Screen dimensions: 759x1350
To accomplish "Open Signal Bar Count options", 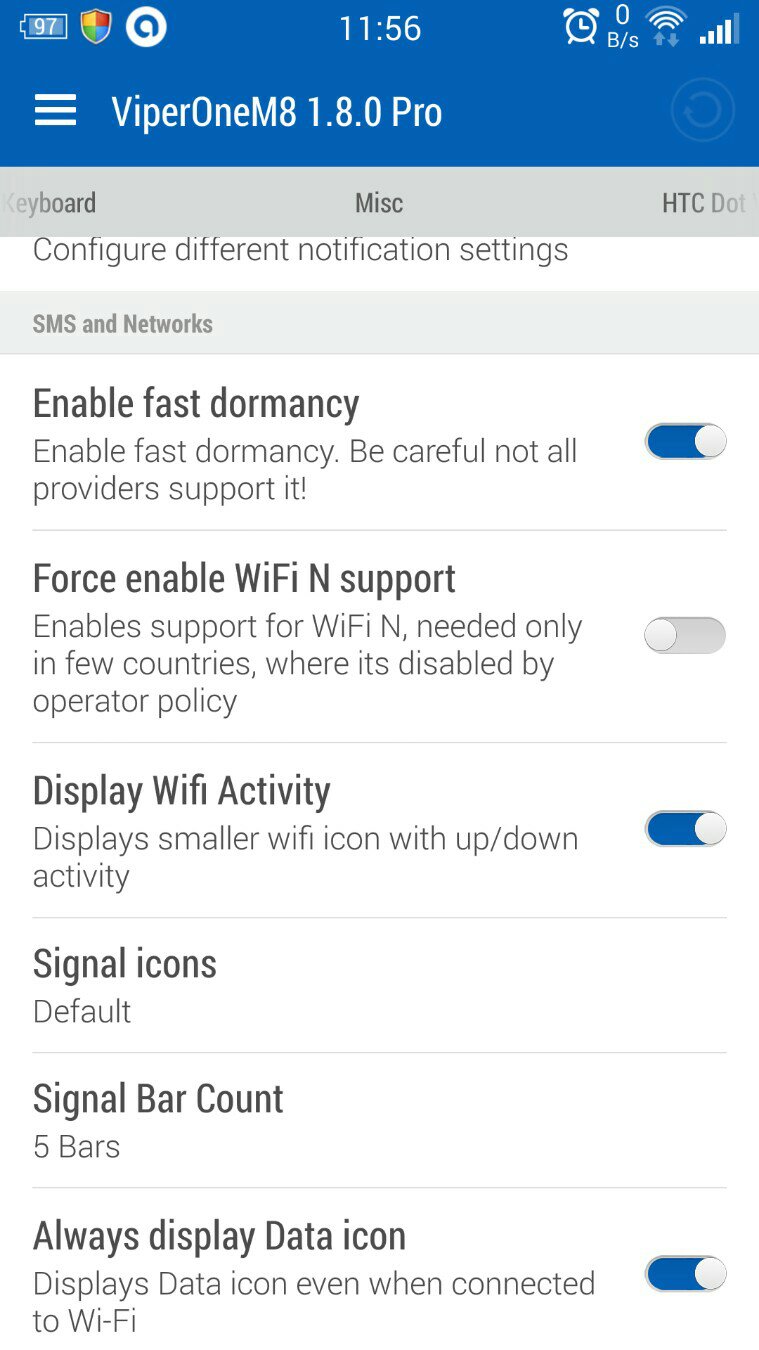I will 379,1121.
